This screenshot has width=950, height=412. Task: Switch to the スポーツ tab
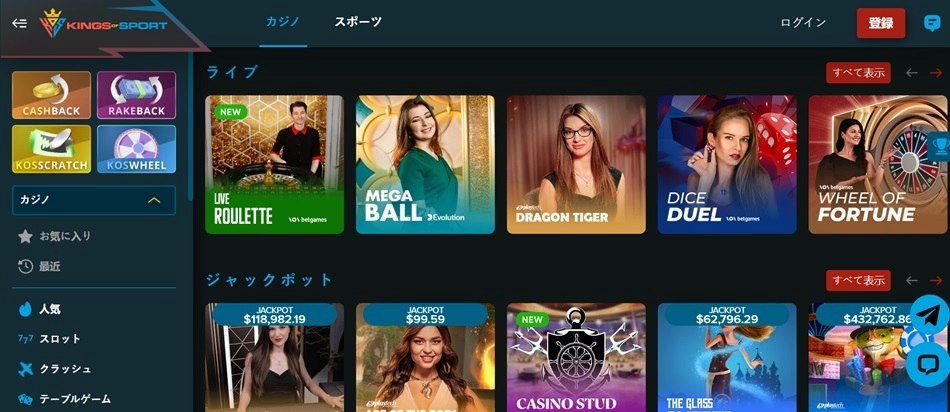(357, 22)
